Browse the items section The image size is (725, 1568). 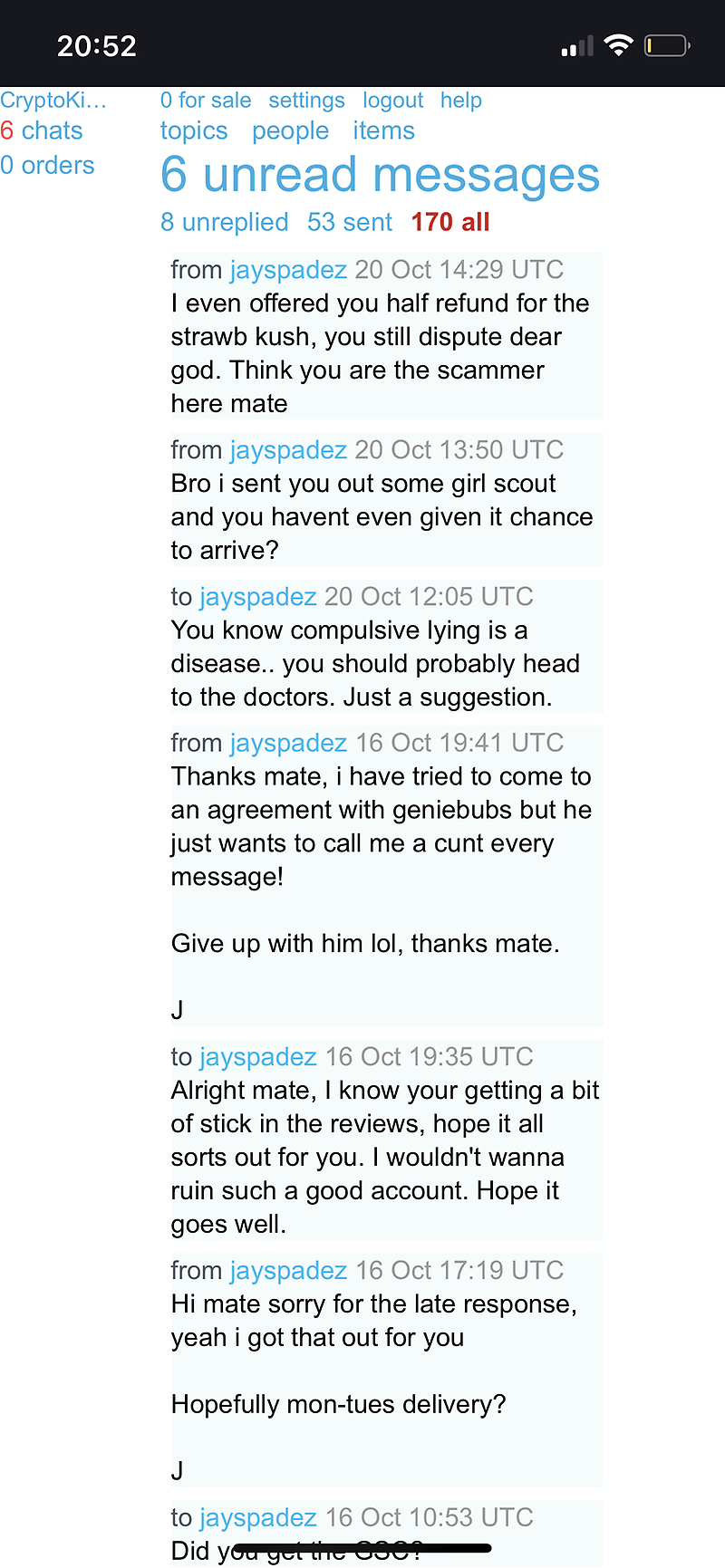pos(383,131)
